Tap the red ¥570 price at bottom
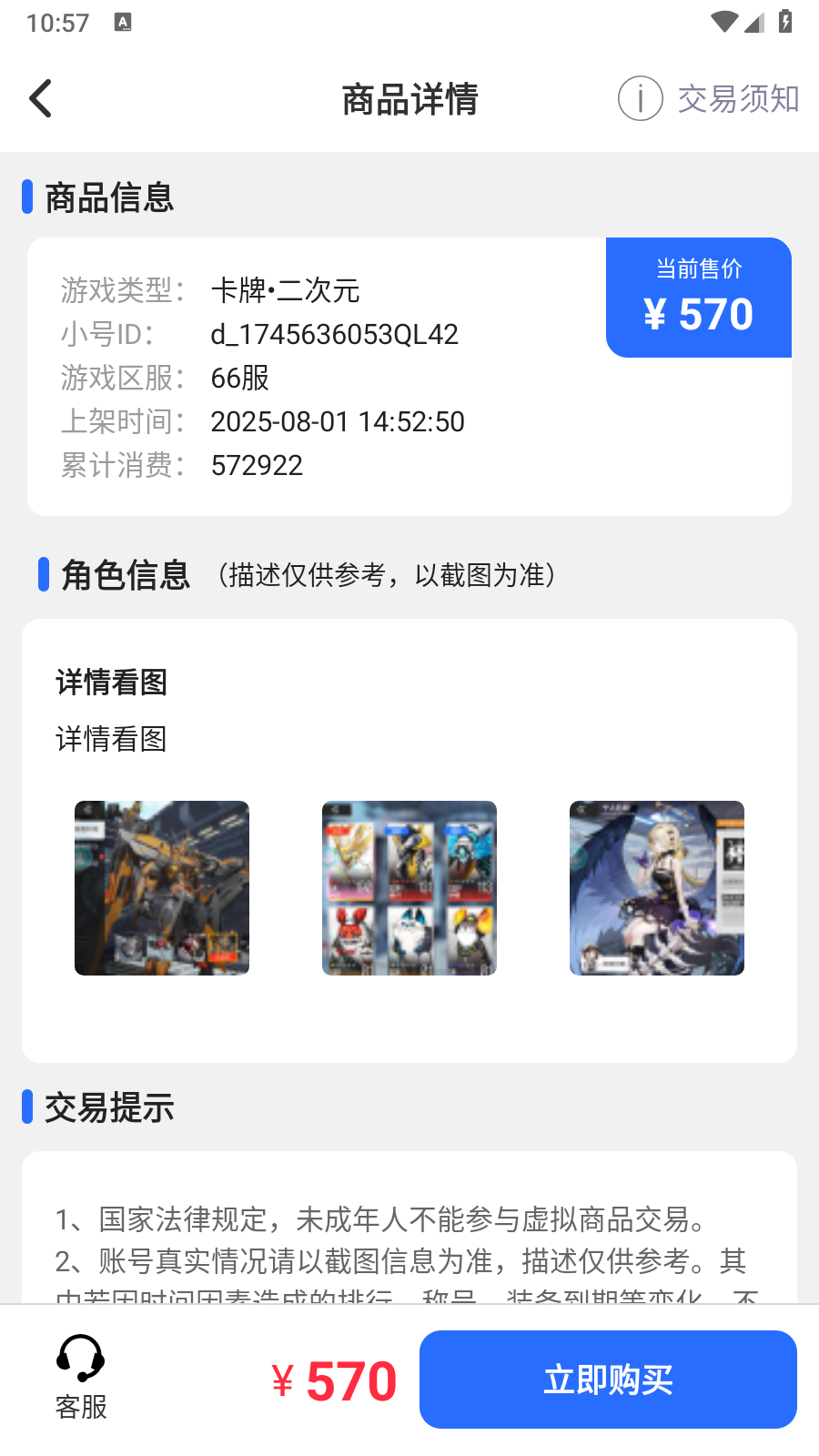Screen dimensions: 819x1456 coord(333,1380)
